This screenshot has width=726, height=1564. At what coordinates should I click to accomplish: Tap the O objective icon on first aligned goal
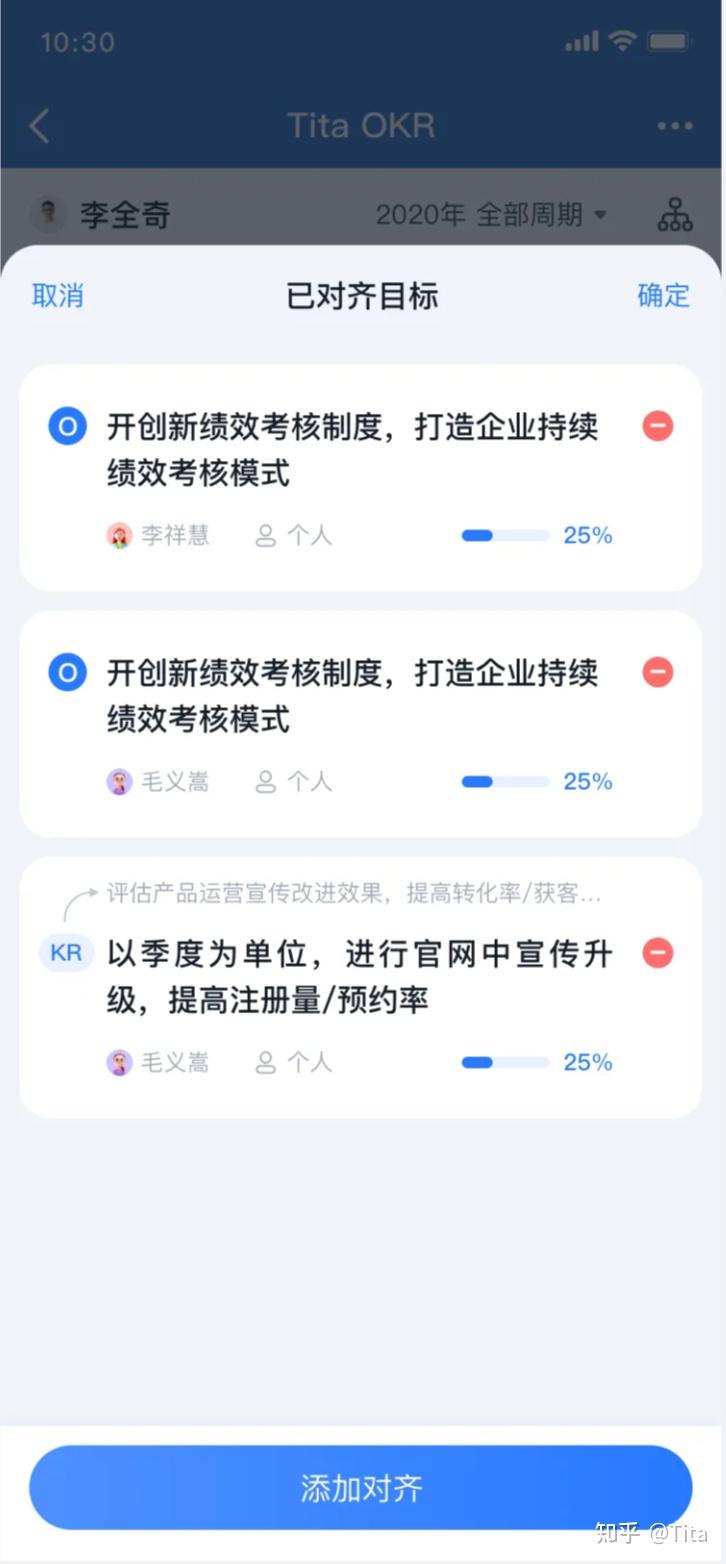[x=65, y=426]
